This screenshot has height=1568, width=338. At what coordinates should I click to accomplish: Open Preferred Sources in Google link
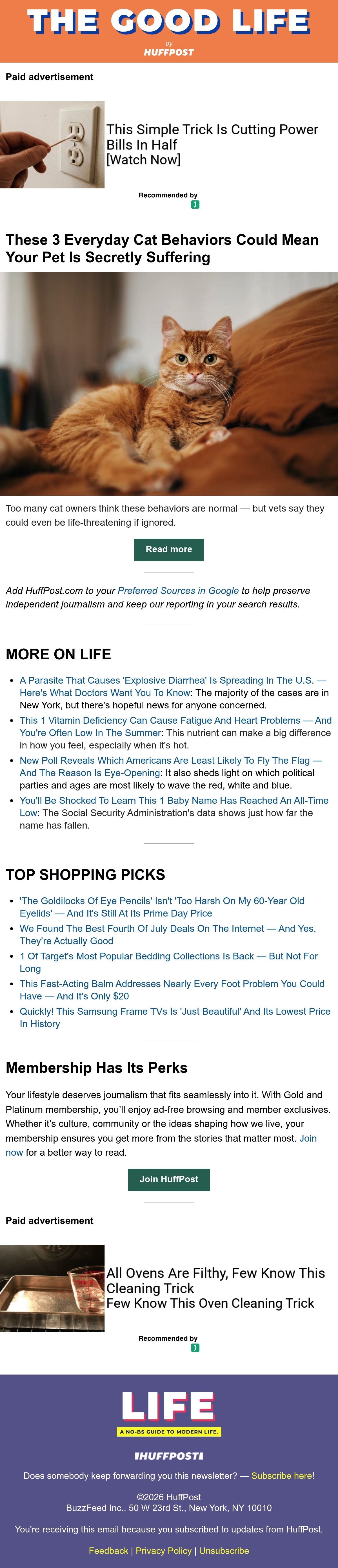click(x=178, y=591)
